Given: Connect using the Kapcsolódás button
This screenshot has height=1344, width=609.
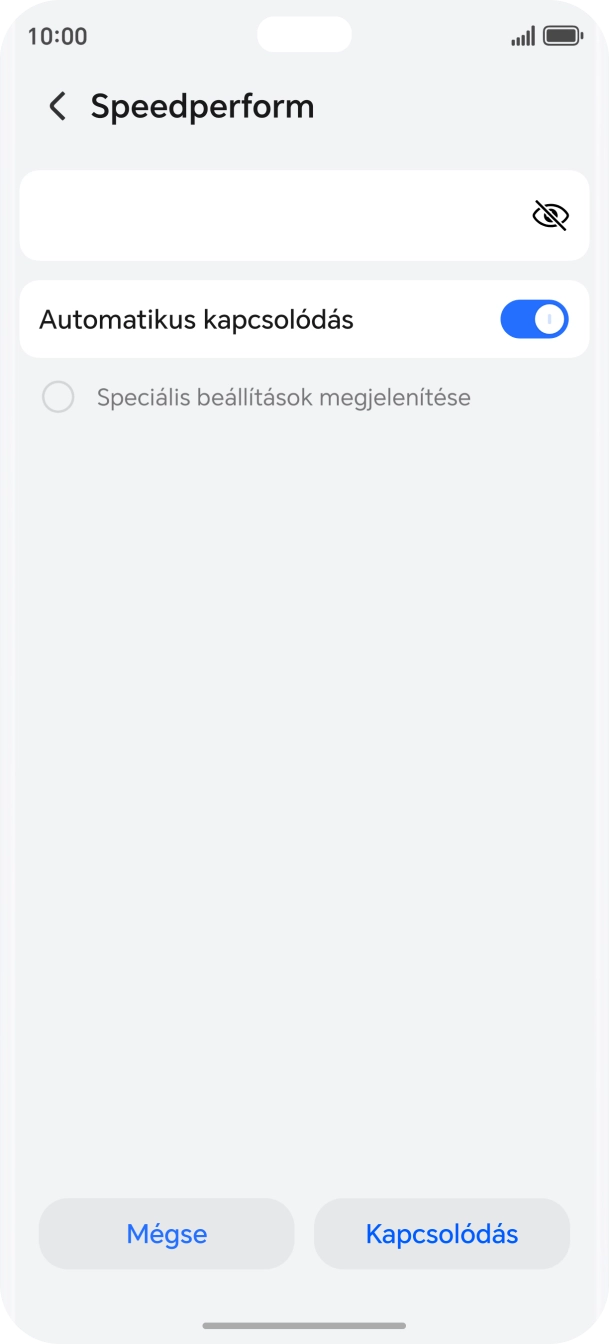Looking at the screenshot, I should [x=442, y=1234].
